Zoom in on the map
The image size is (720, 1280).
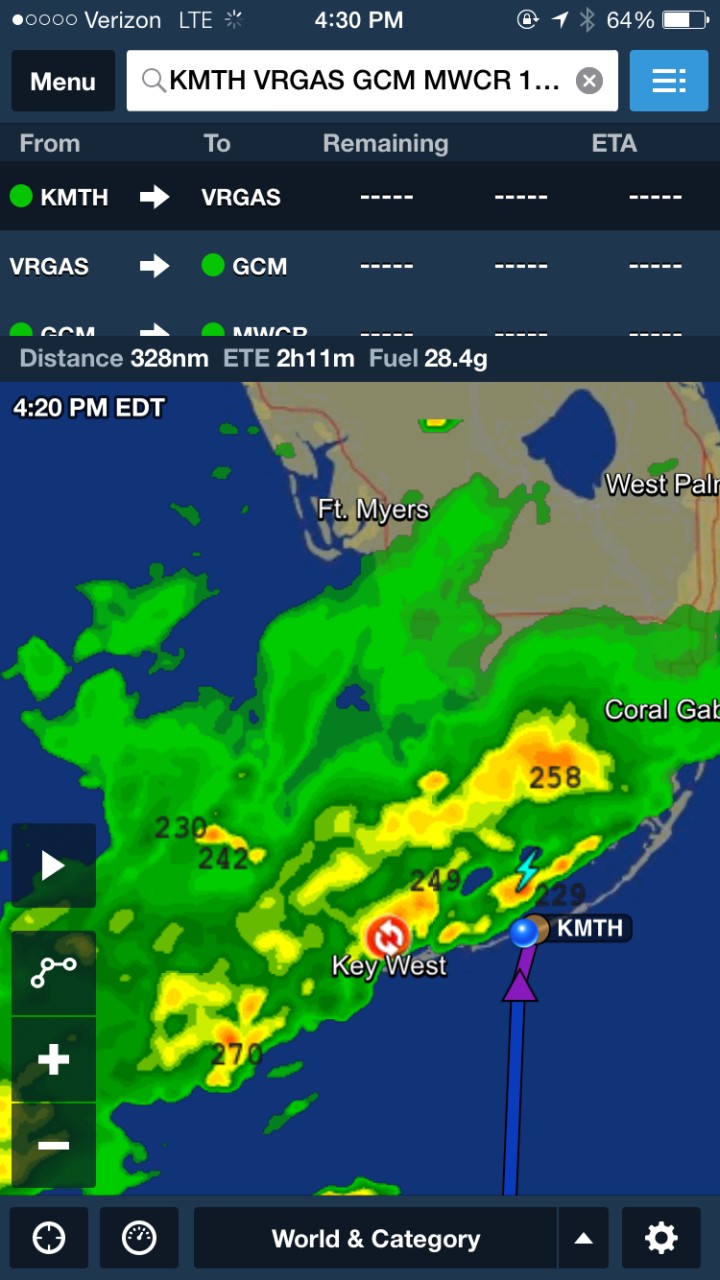(x=53, y=1060)
